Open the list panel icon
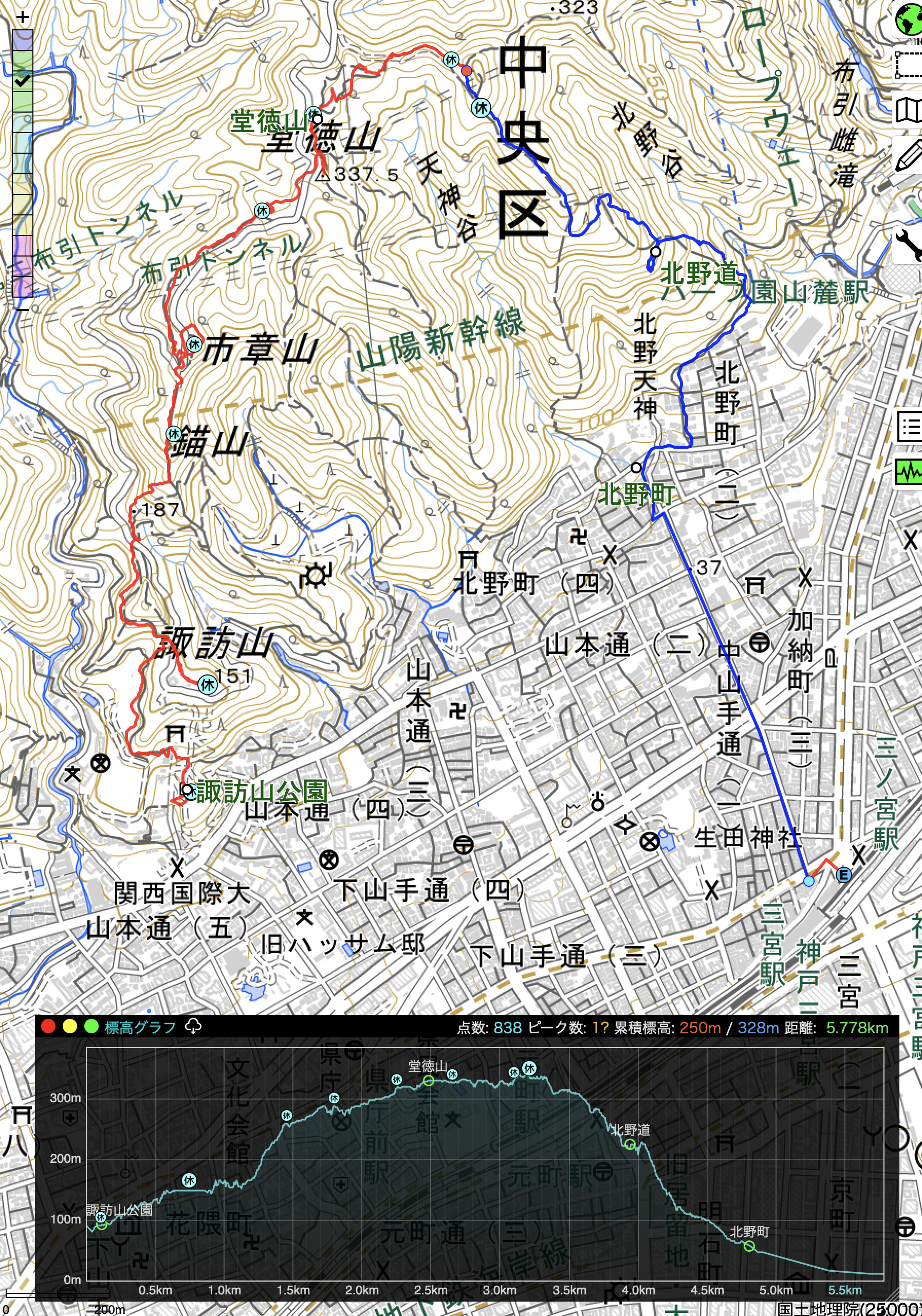 909,427
